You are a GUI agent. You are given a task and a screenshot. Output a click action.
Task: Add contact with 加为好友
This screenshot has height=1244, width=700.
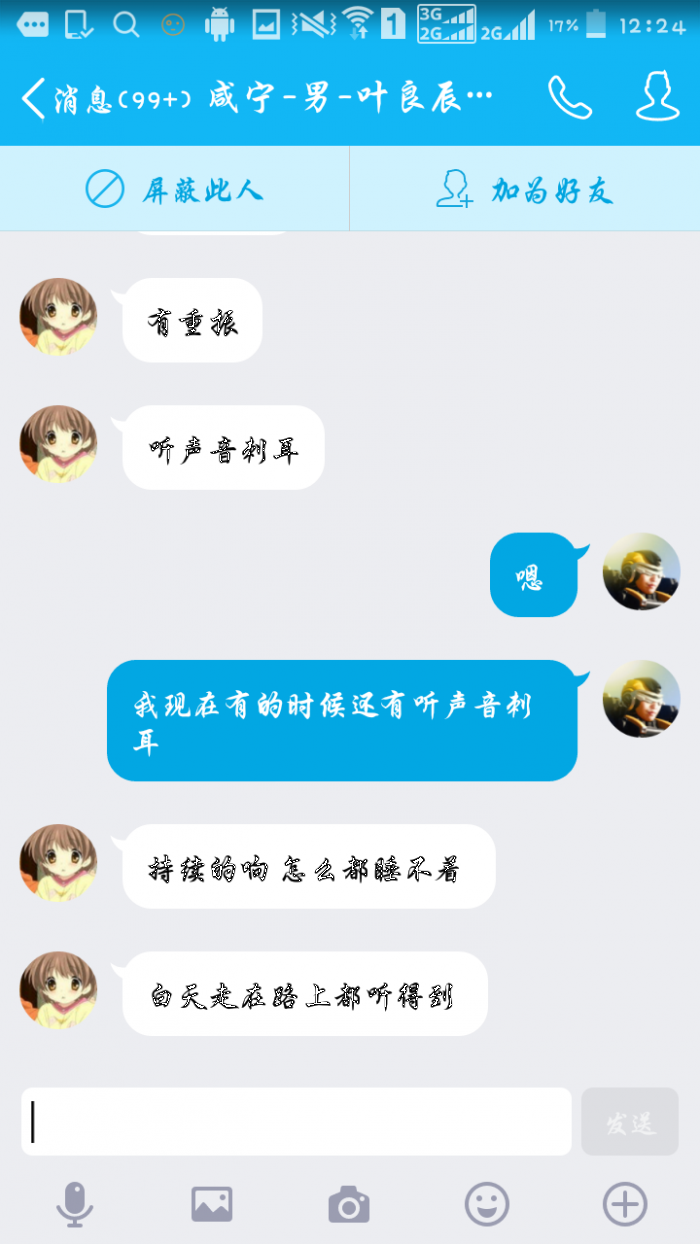pos(525,189)
